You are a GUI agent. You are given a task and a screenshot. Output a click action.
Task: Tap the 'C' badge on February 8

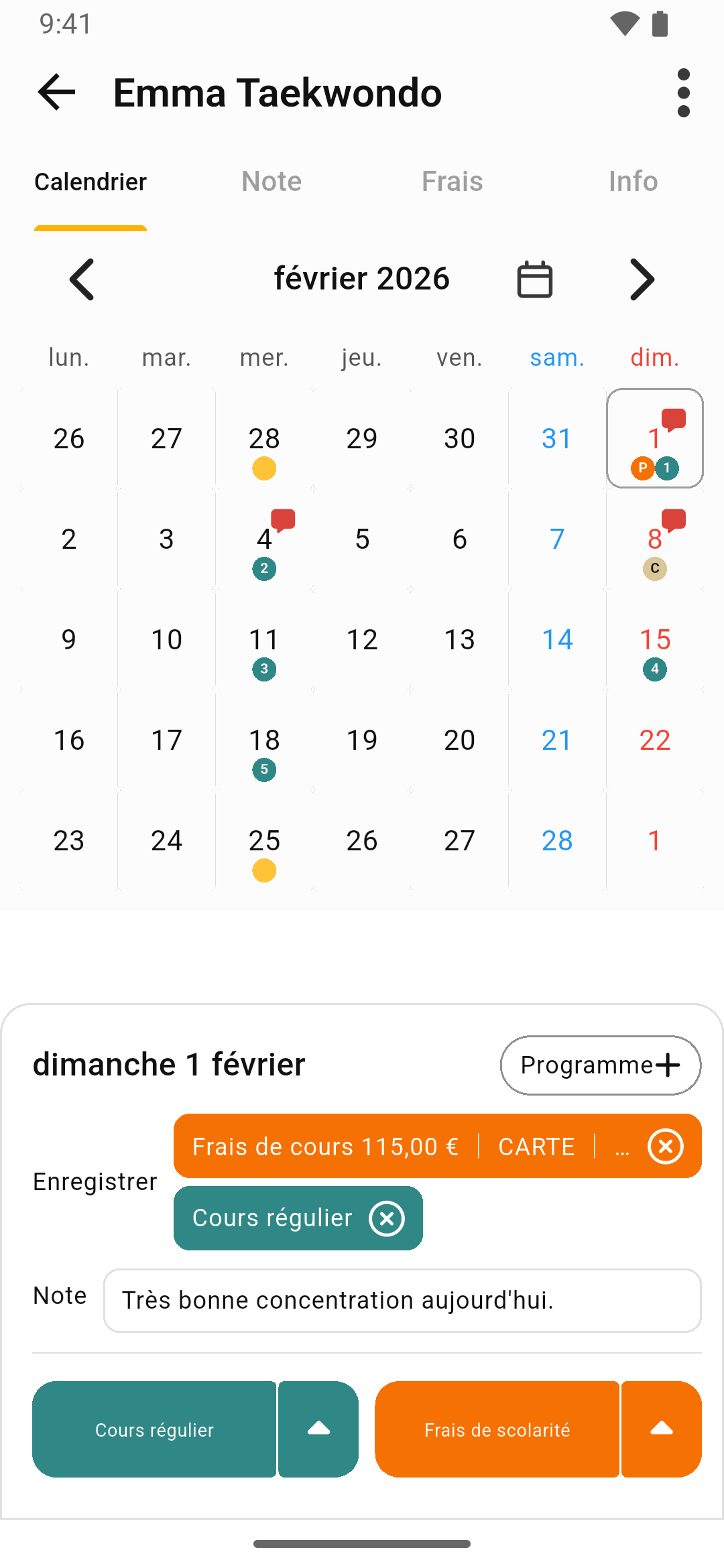coord(654,569)
